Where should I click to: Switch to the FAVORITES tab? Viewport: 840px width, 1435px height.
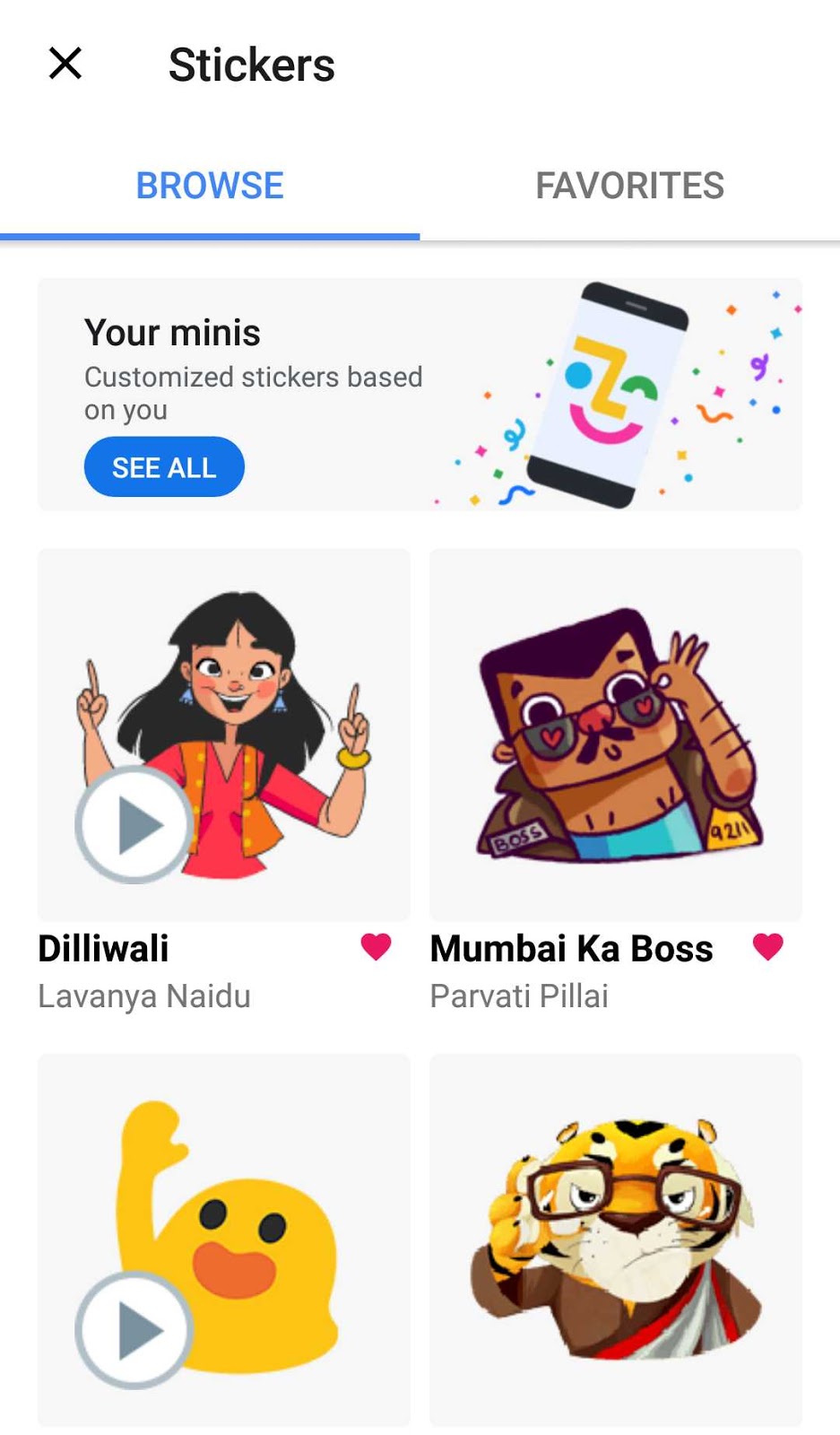pyautogui.click(x=629, y=186)
